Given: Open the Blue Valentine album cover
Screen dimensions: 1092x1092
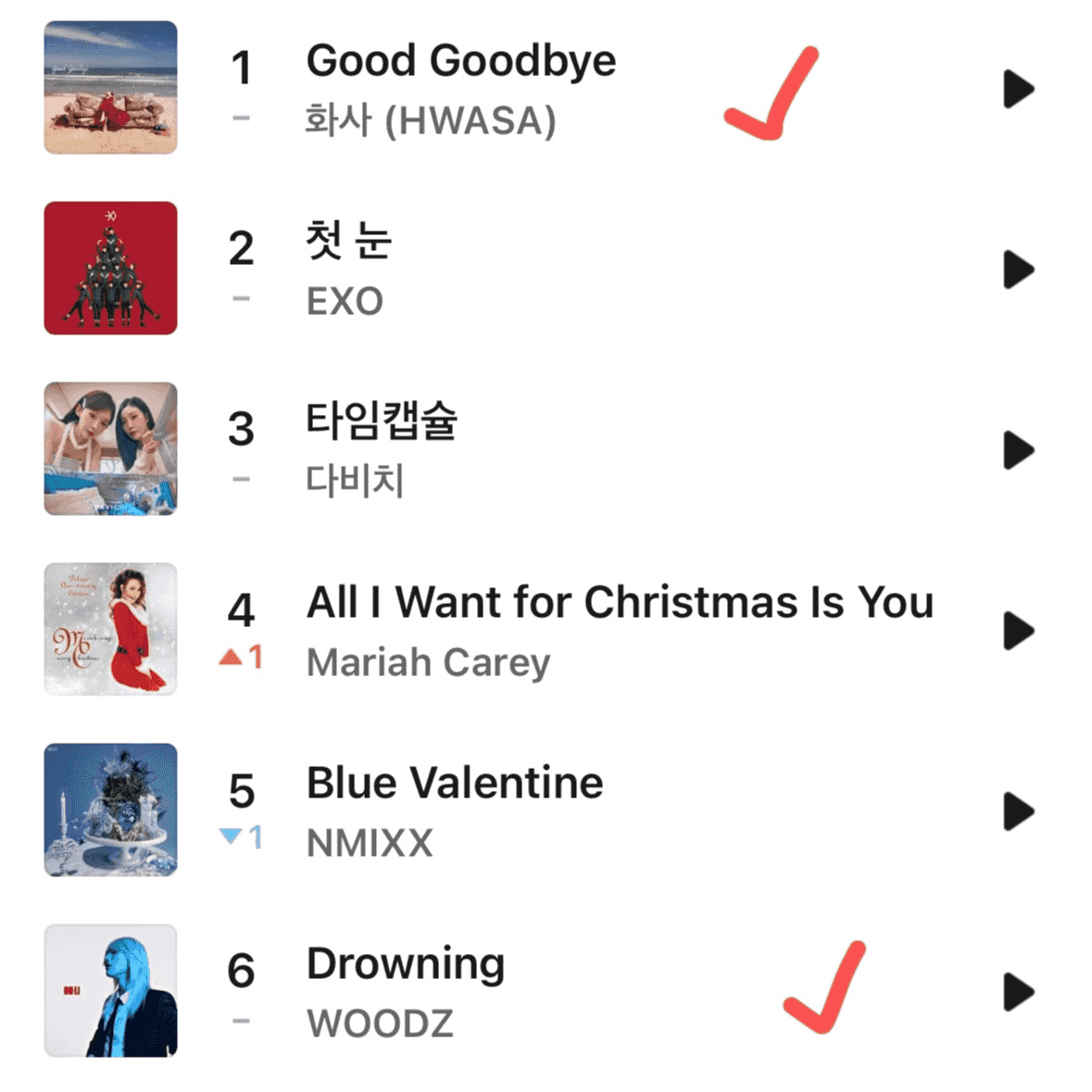Looking at the screenshot, I should pos(110,810).
